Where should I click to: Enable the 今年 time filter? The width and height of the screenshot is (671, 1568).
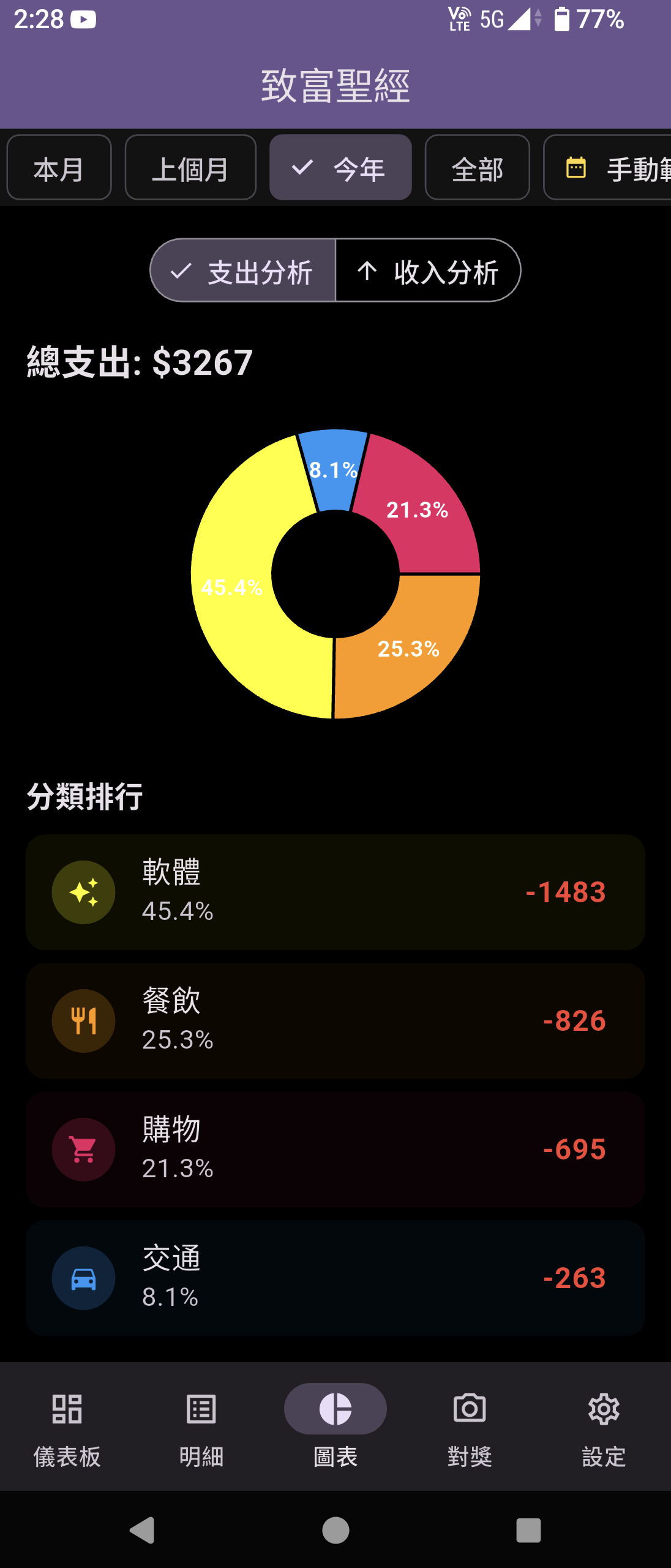click(x=340, y=168)
